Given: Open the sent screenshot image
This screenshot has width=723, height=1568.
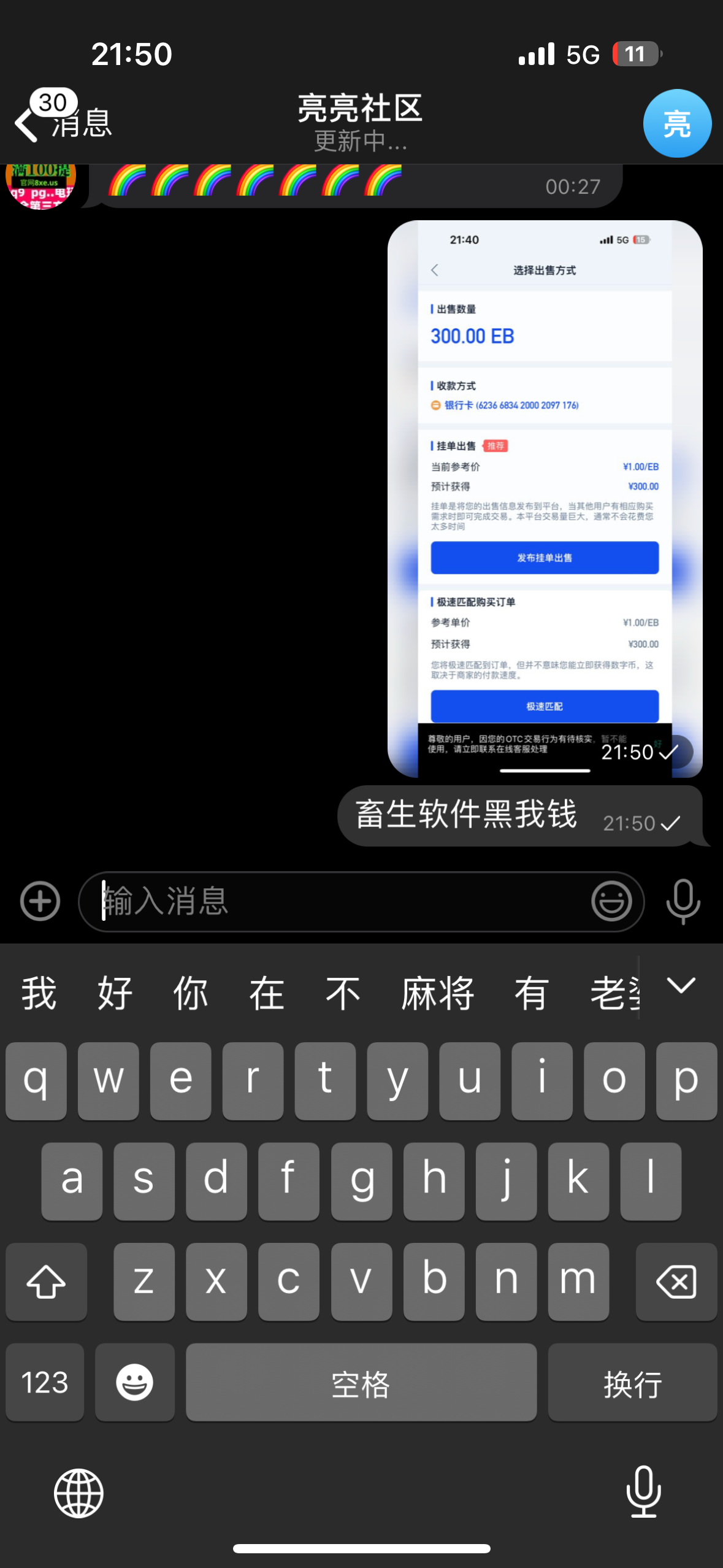Looking at the screenshot, I should 545,498.
